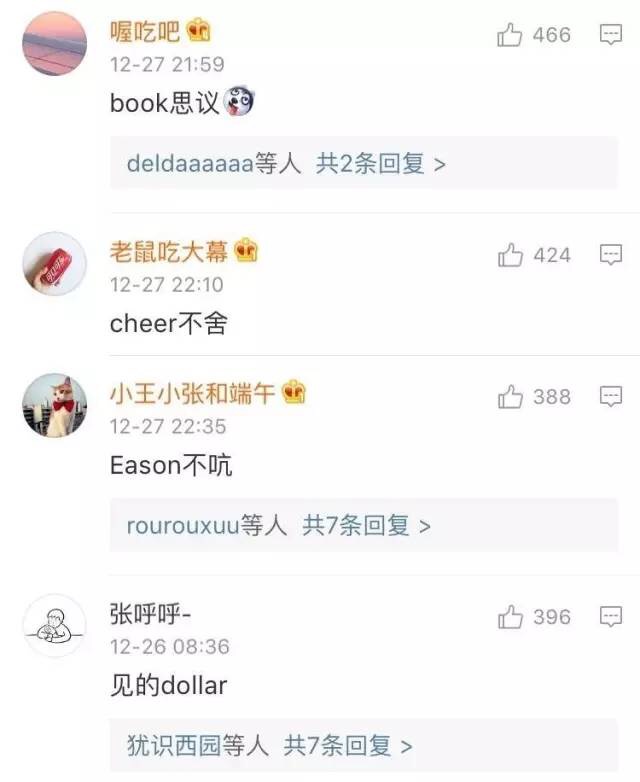640x782 pixels.
Task: Open 喔吃吧's profile avatar
Action: click(54, 44)
